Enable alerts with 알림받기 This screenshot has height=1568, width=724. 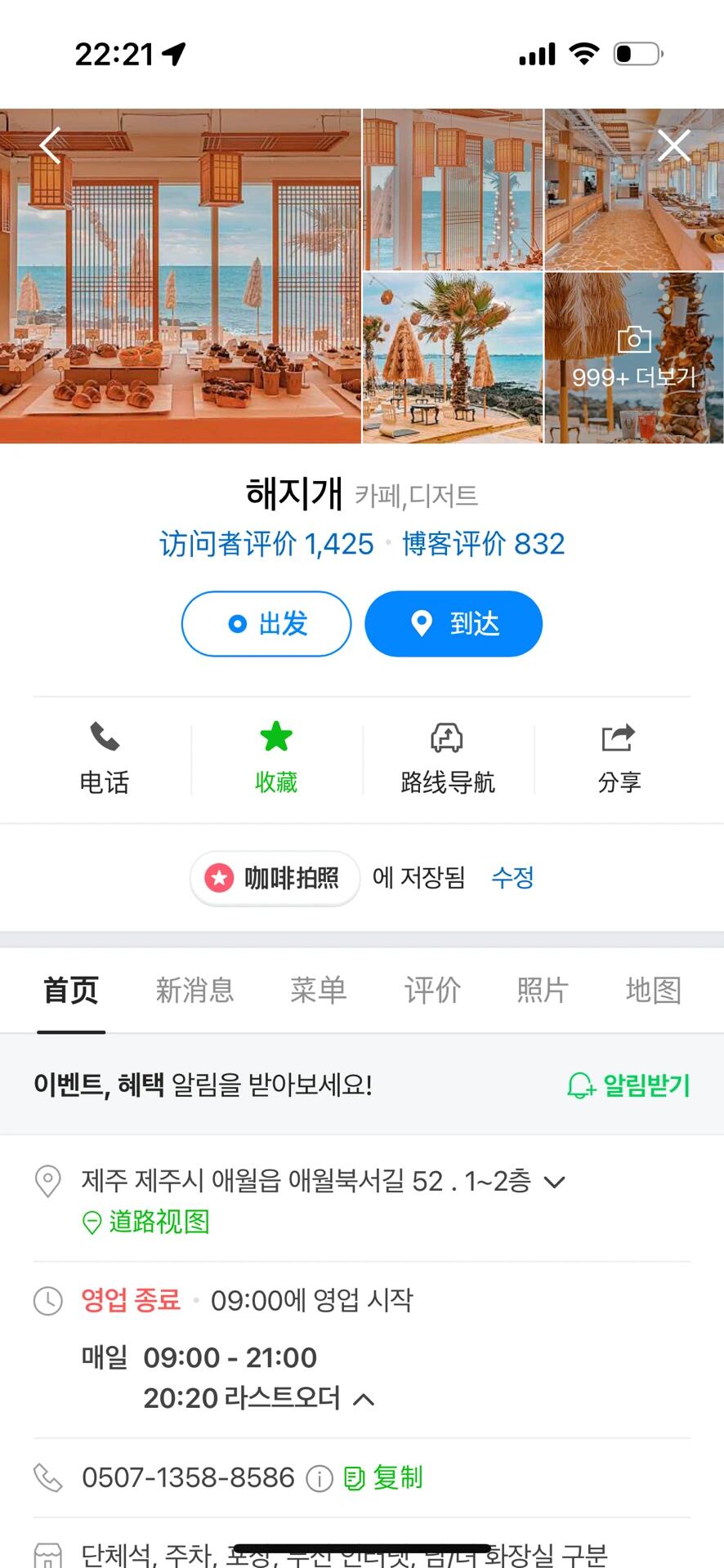coord(629,1085)
